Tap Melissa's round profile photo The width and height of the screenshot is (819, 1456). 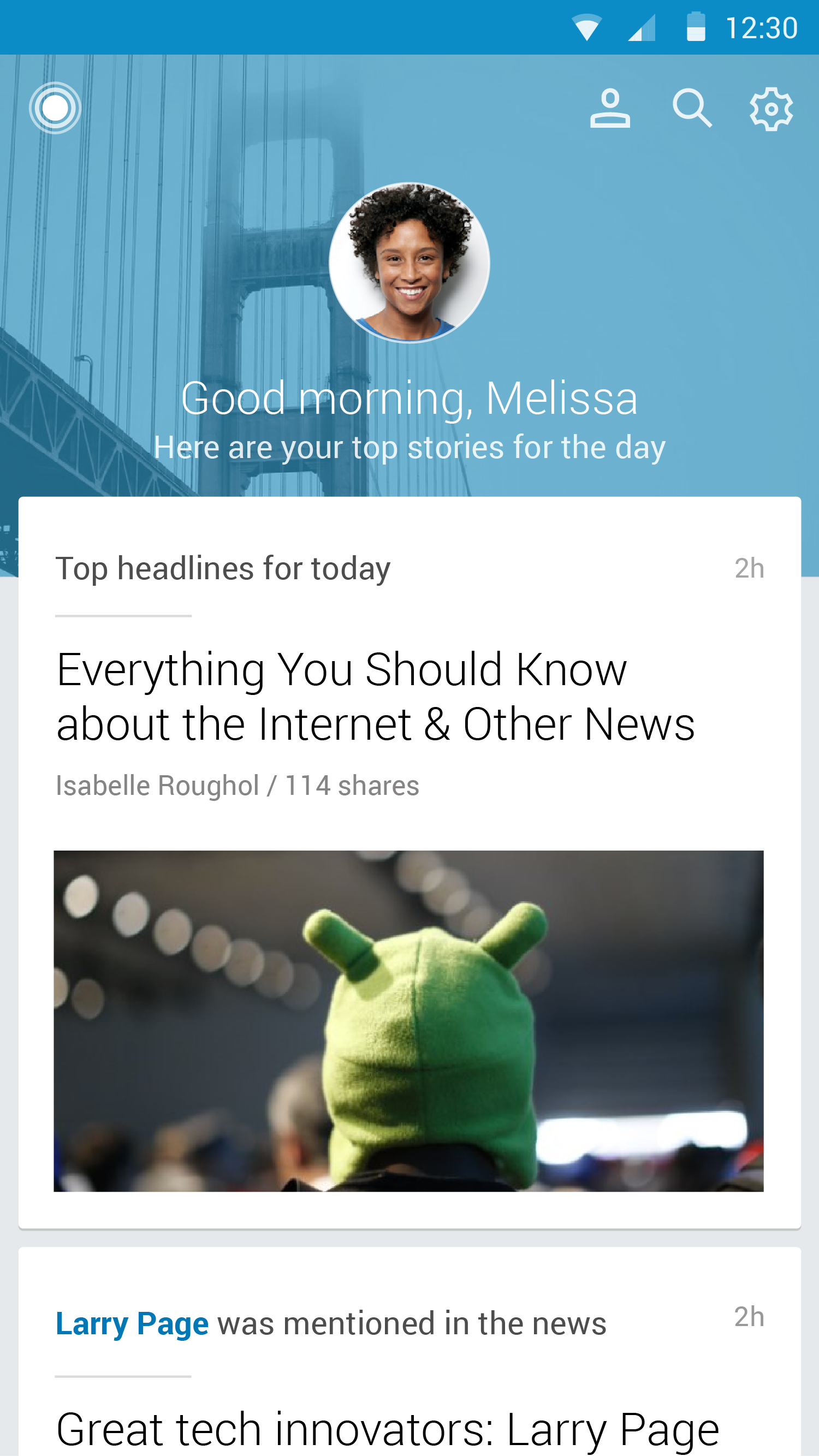click(x=409, y=262)
